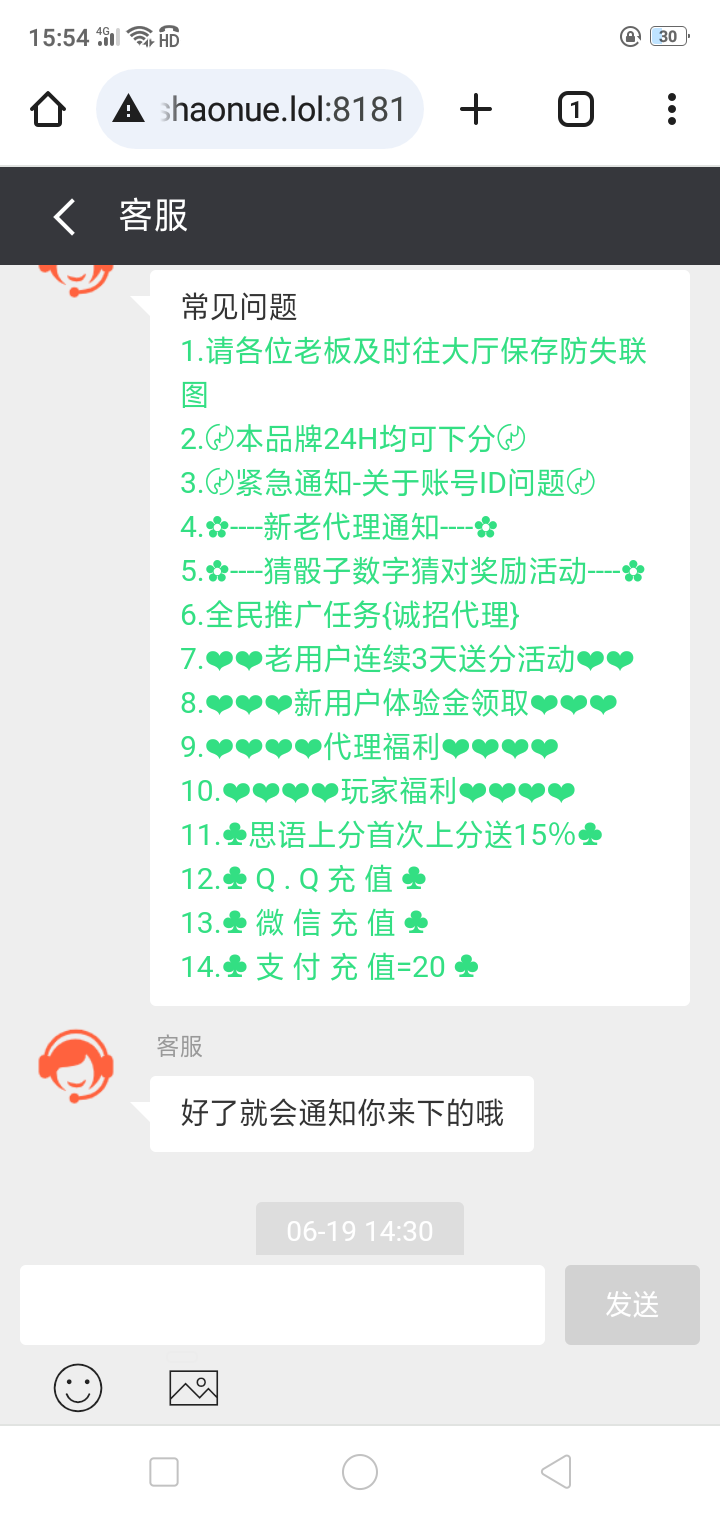
Task: Open the browser home page
Action: [48, 109]
